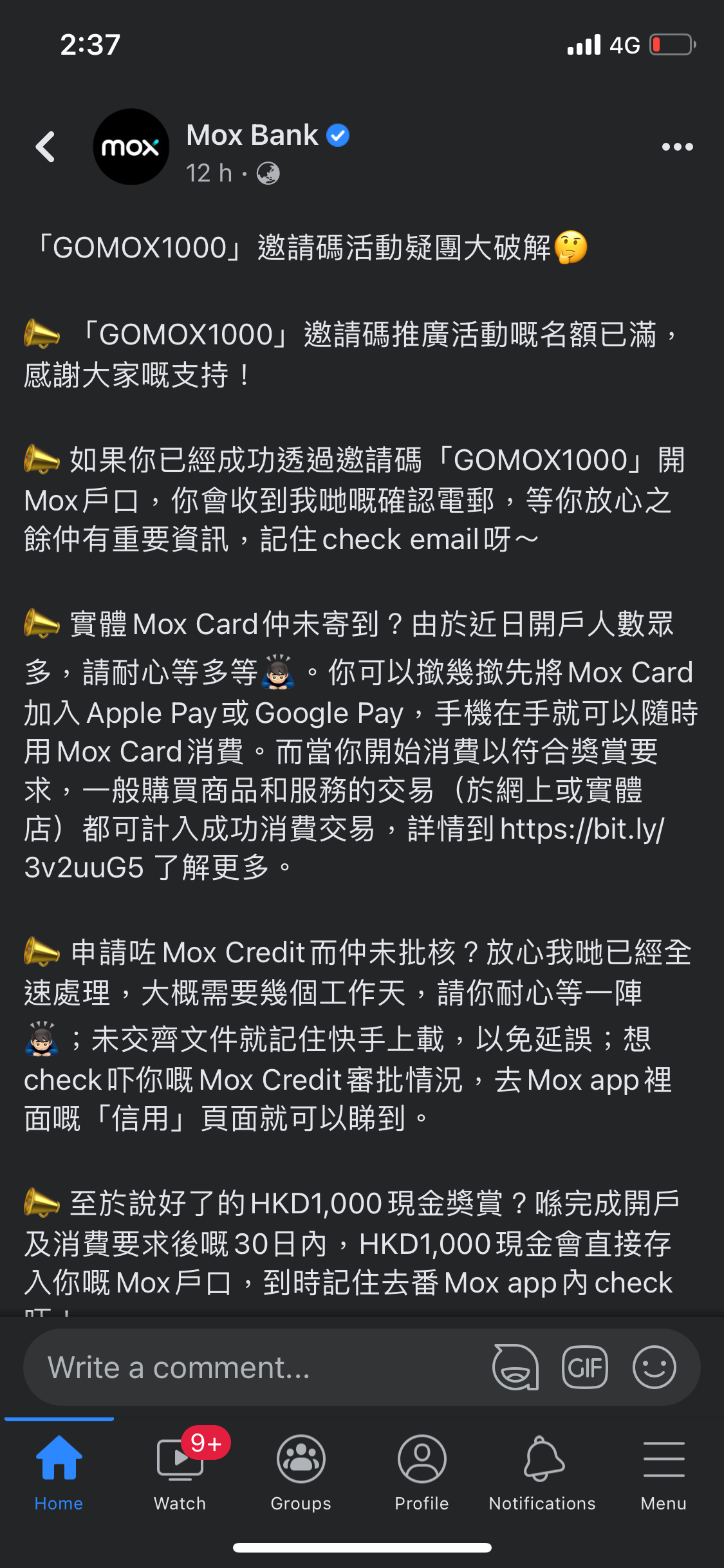This screenshot has width=724, height=1568.
Task: Go back using the back arrow
Action: [x=45, y=147]
